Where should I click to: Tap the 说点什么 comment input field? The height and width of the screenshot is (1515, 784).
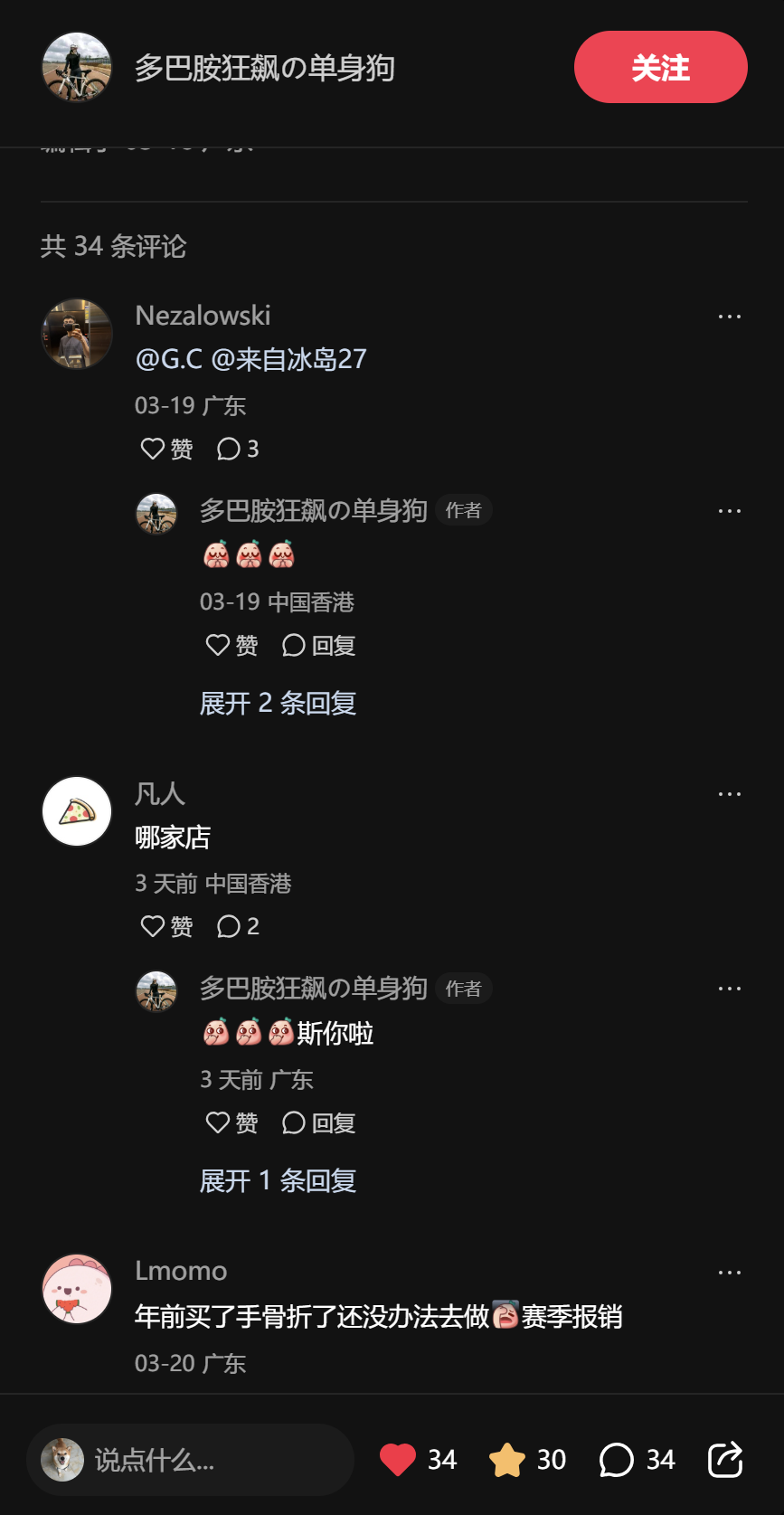190,1459
